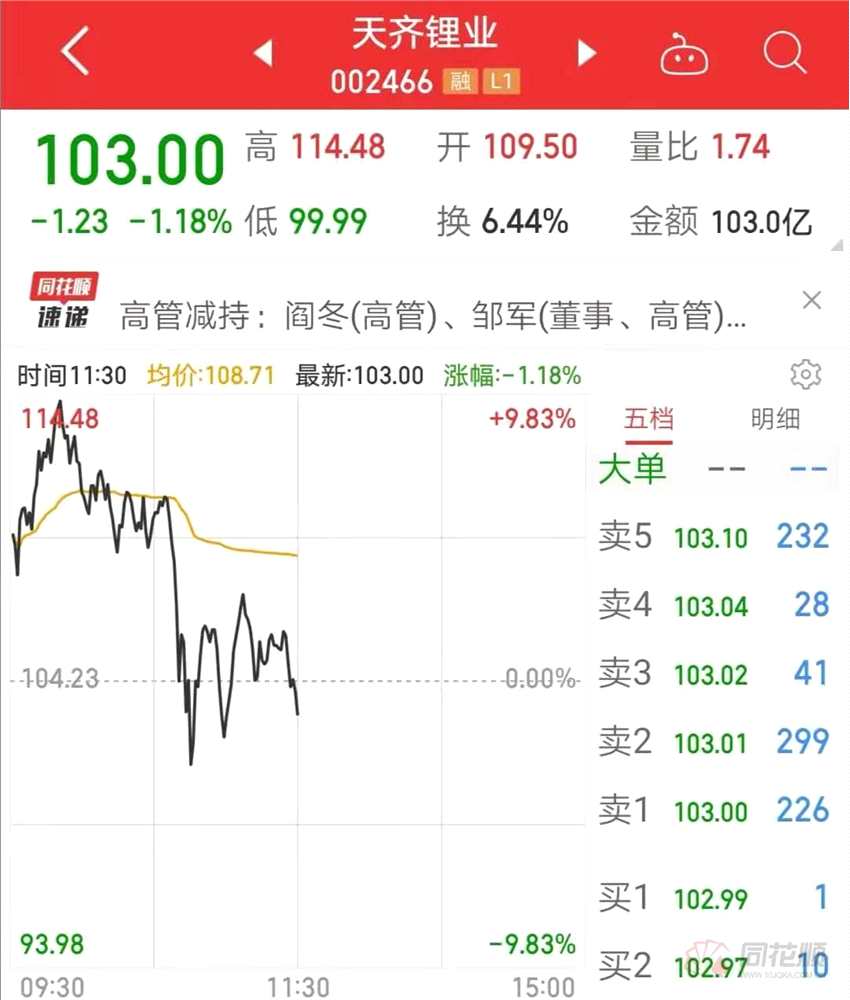850x1000 pixels.
Task: Click the L1 quote level badge
Action: (505, 83)
